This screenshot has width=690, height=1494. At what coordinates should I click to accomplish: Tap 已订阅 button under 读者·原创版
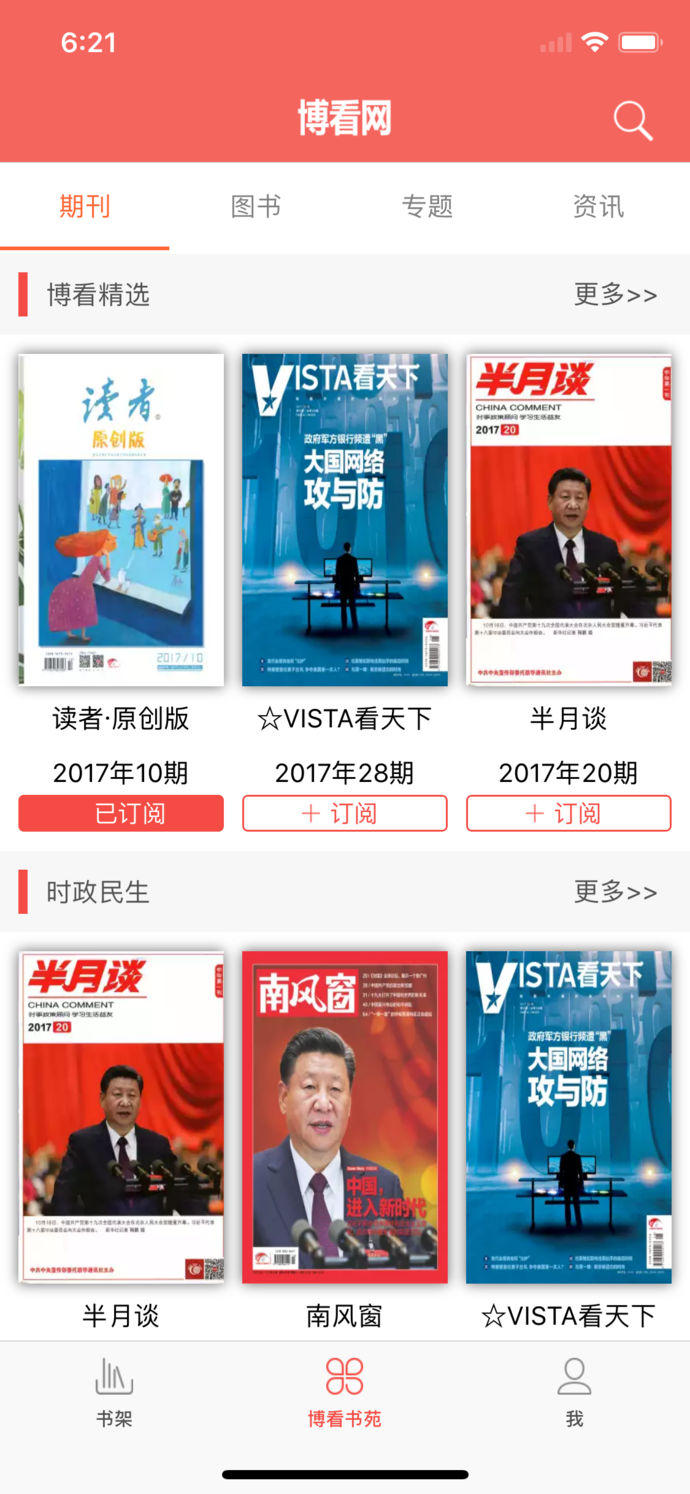[121, 813]
